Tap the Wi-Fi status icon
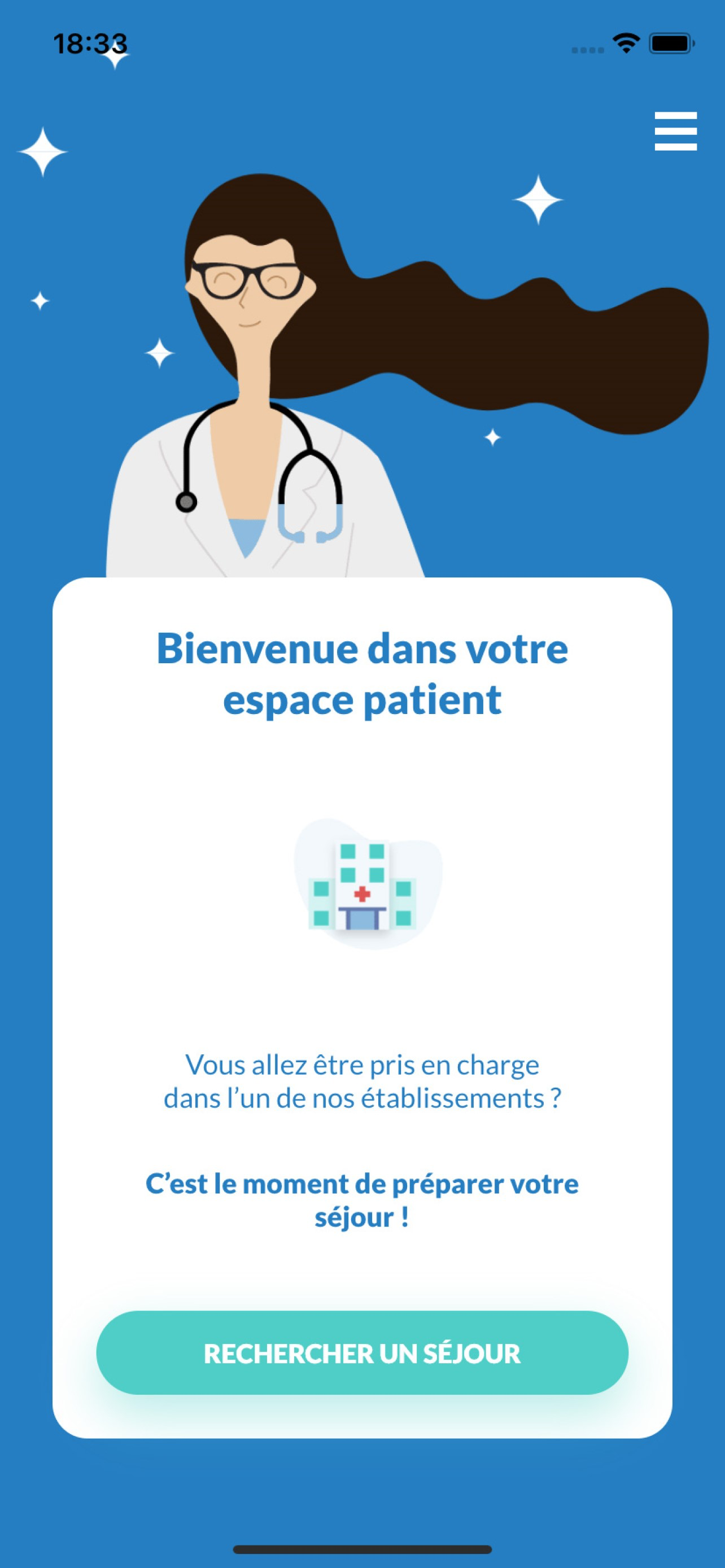This screenshot has width=725, height=1568. [x=626, y=41]
